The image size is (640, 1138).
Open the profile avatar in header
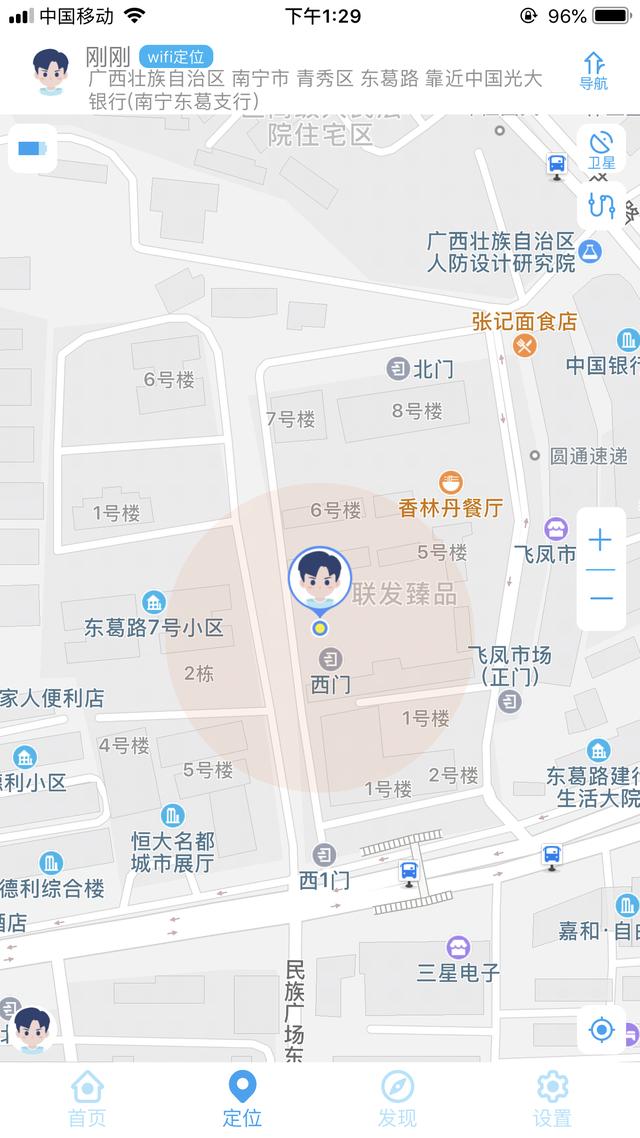pos(51,72)
